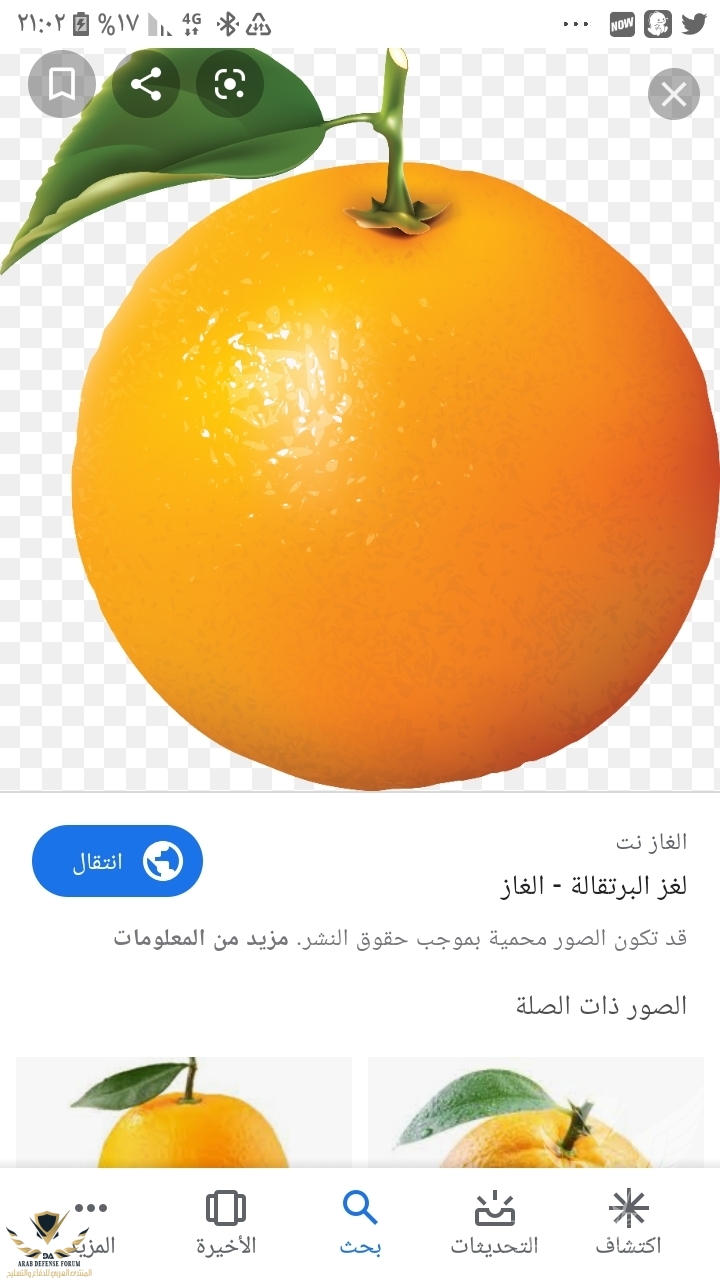The height and width of the screenshot is (1280, 720).
Task: Open the المزيد more tab
Action: pyautogui.click(x=92, y=1222)
